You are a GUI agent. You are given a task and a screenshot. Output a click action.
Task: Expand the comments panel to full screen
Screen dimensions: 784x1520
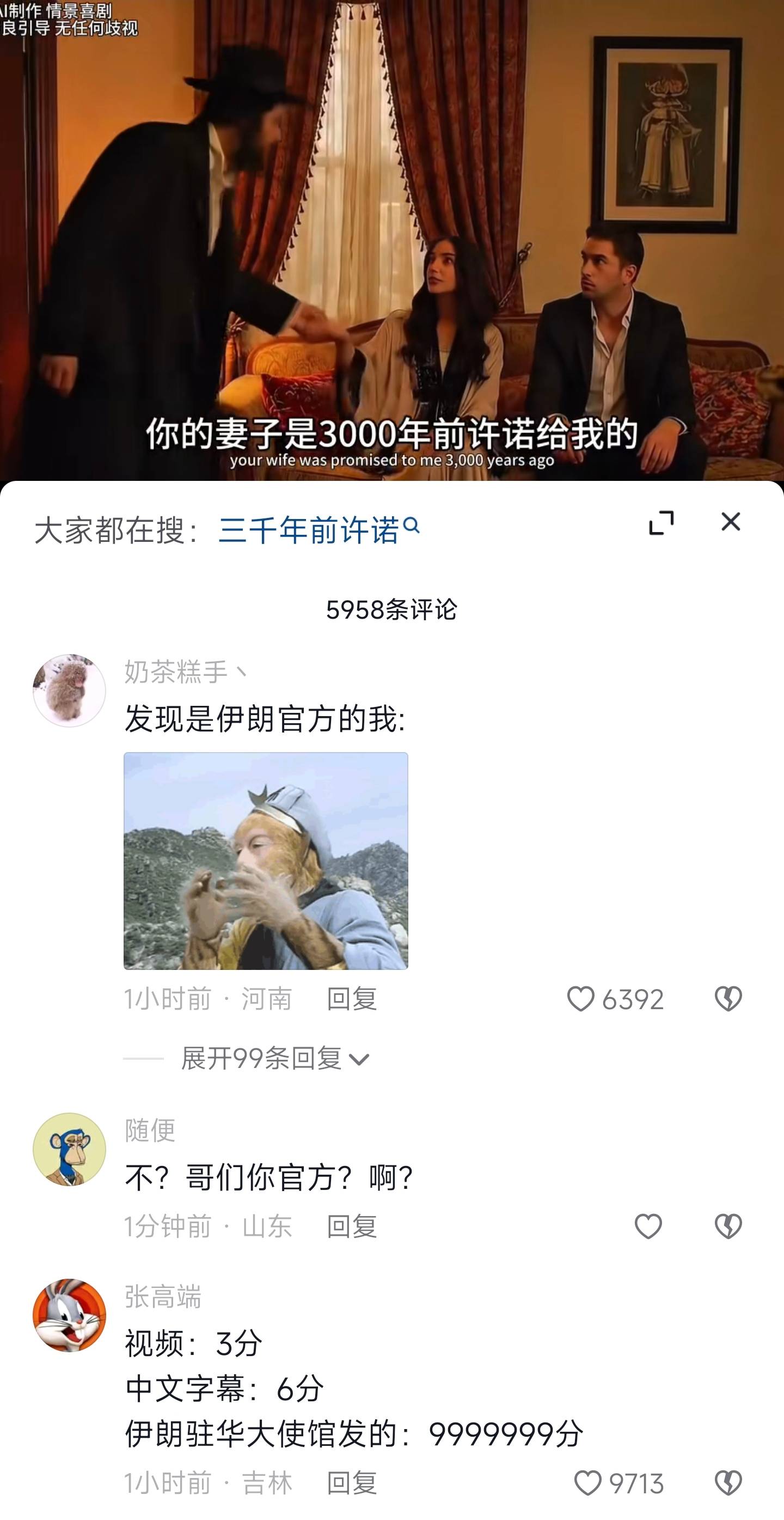[x=661, y=523]
